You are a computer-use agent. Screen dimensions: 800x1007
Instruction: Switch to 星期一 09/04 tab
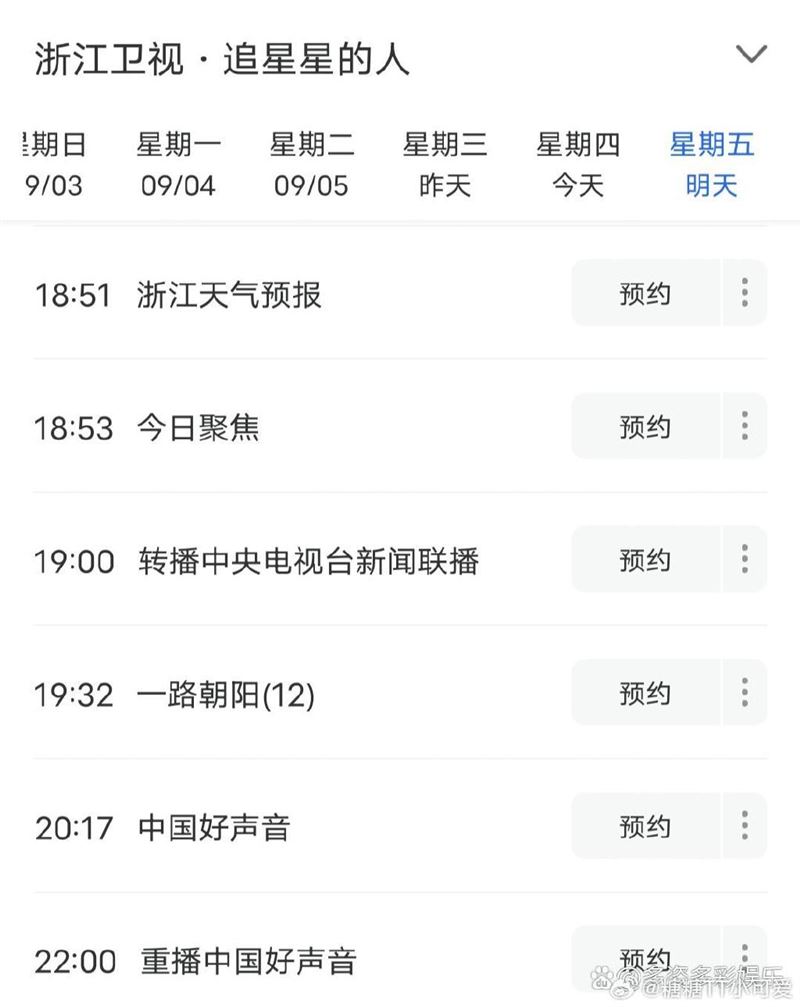coord(178,165)
